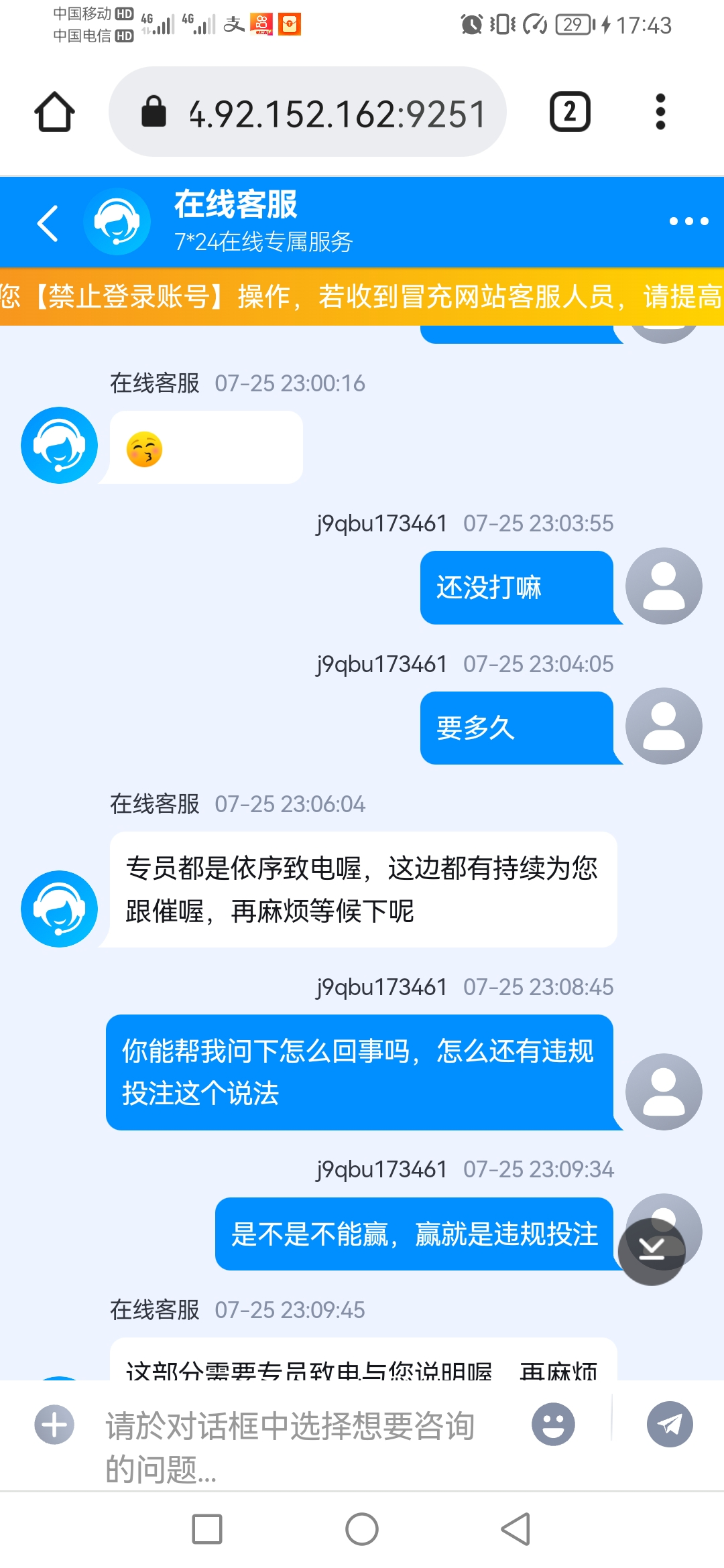Open the browser tab switcher

(x=570, y=112)
